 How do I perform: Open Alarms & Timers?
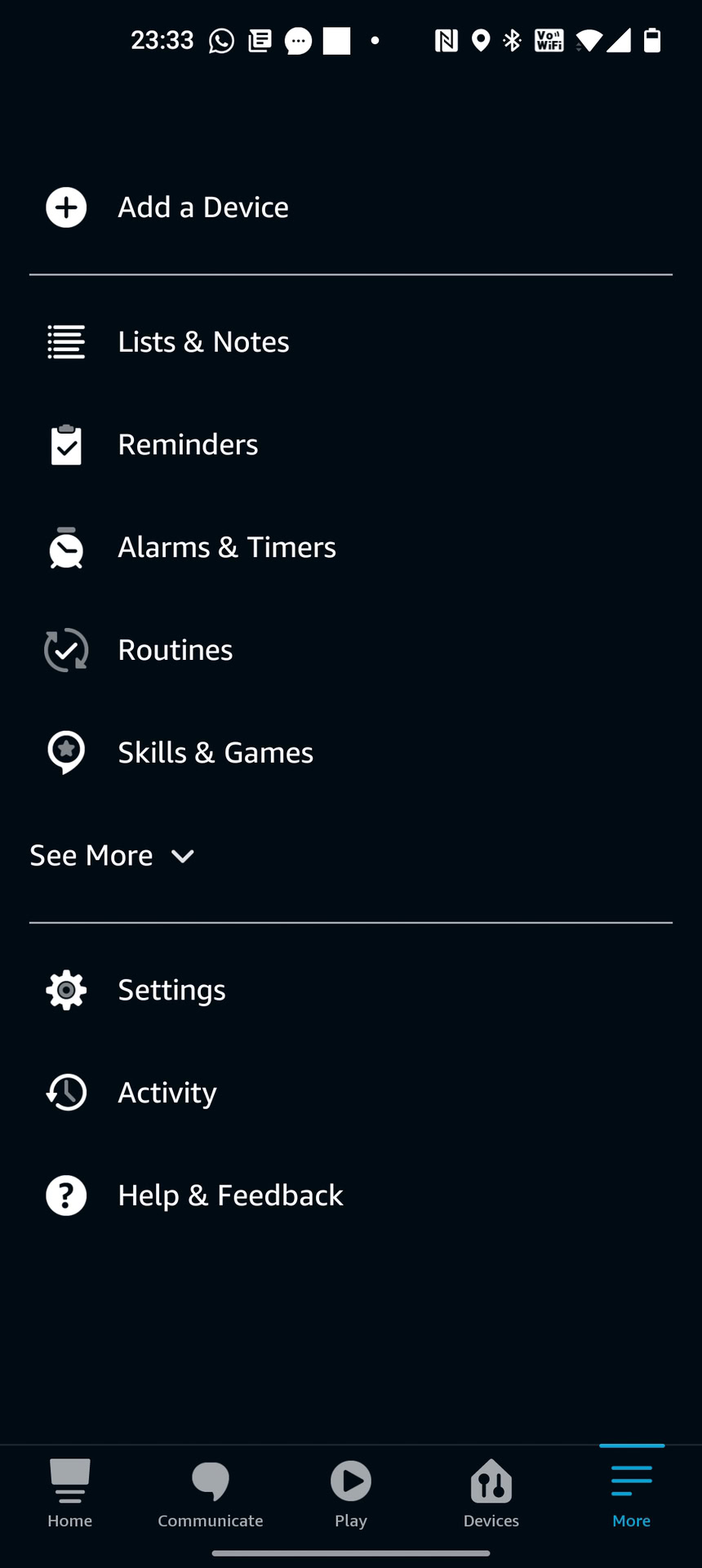coord(226,548)
